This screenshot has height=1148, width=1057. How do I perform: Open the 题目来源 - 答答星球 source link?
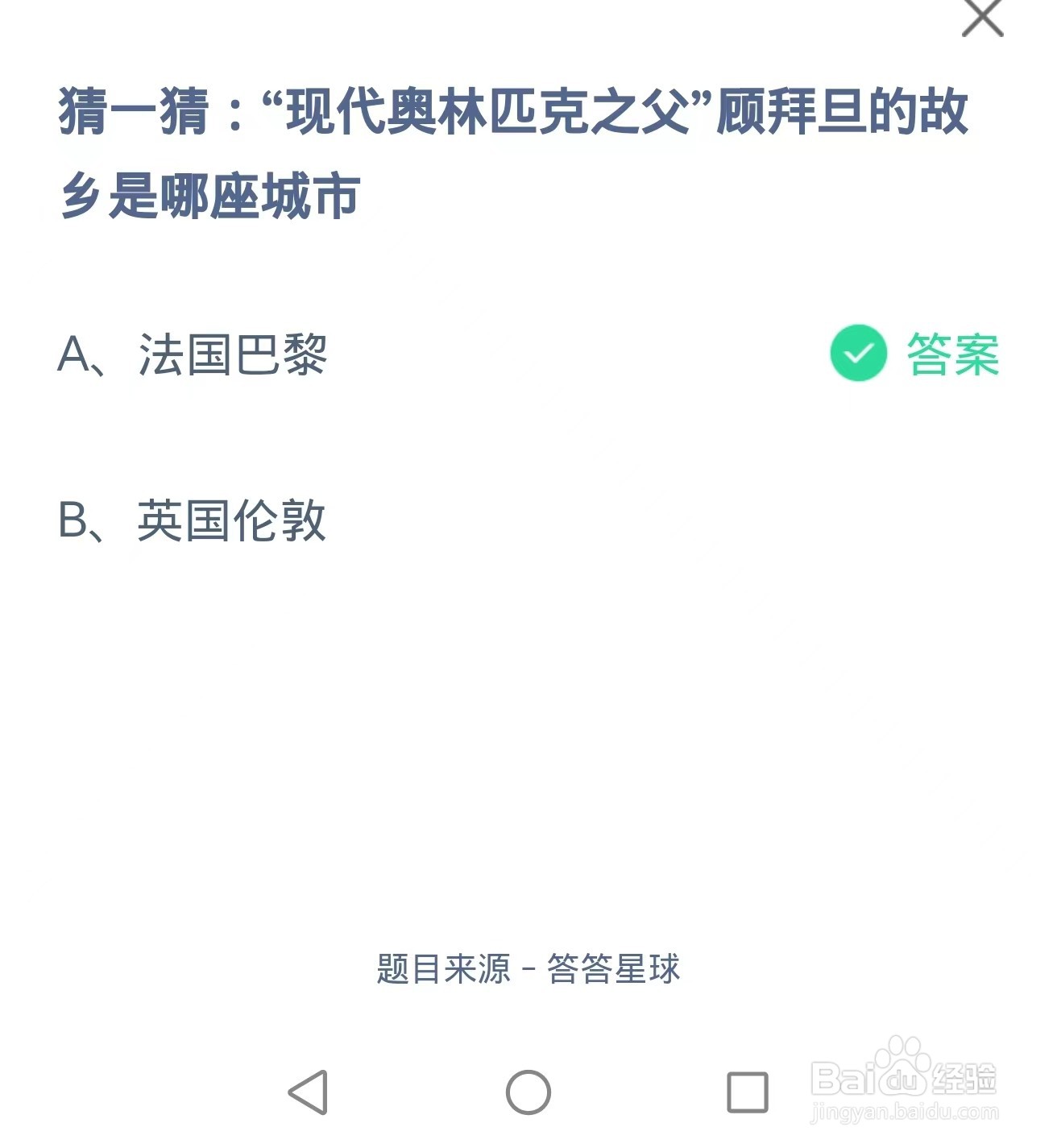point(528,971)
